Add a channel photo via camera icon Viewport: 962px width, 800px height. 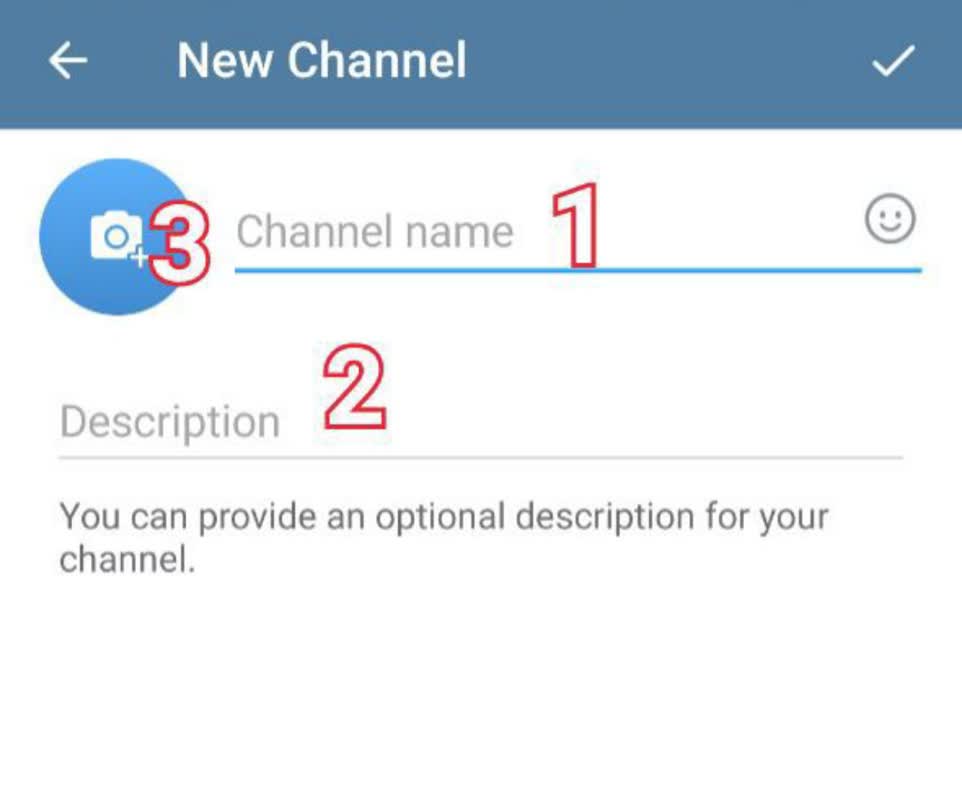pyautogui.click(x=115, y=237)
